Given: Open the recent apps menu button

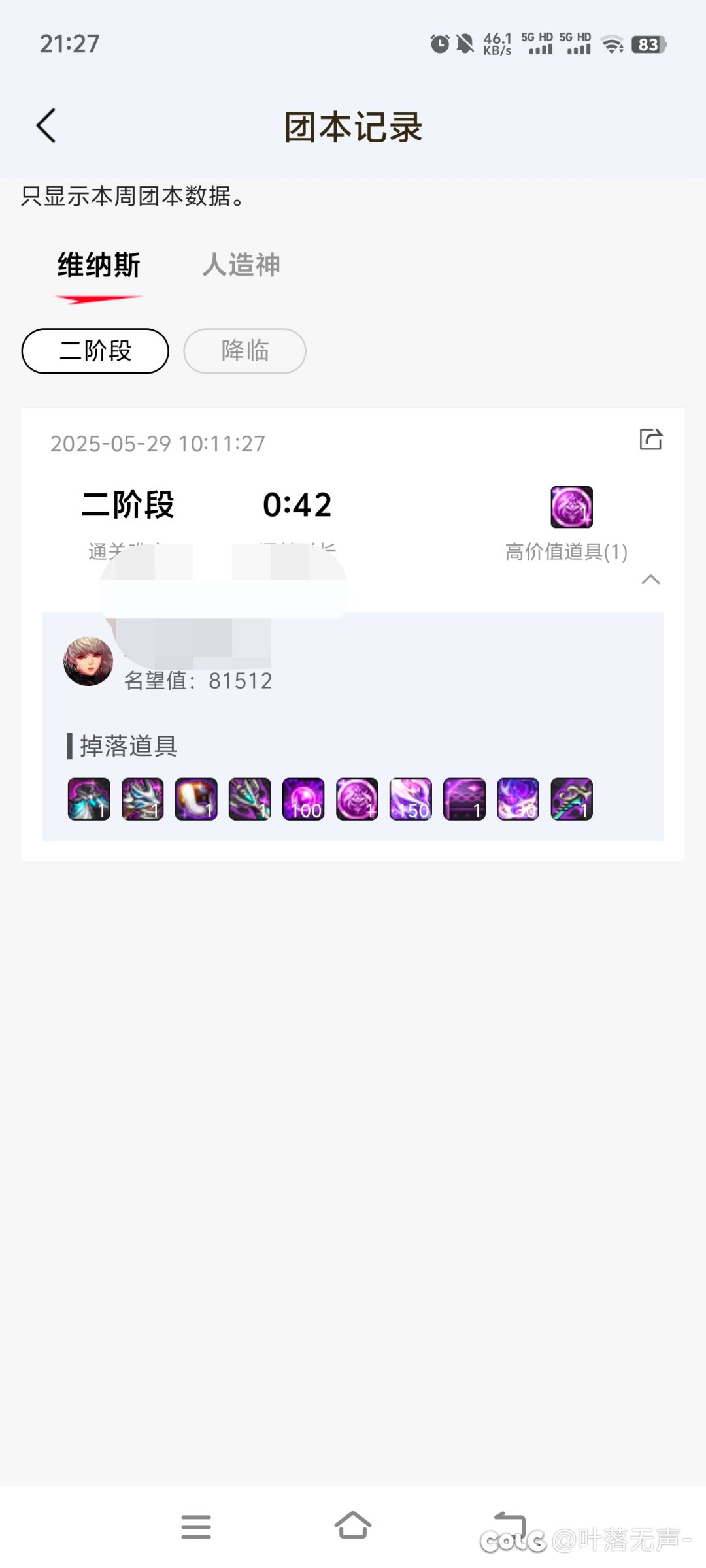Looking at the screenshot, I should (196, 1527).
